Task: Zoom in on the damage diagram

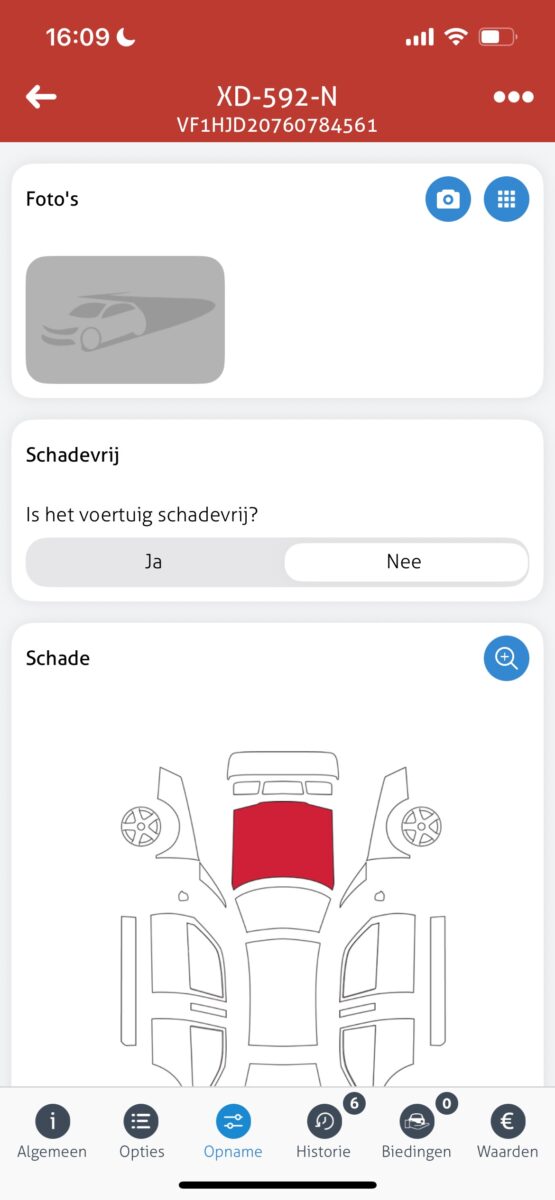Action: [x=507, y=658]
